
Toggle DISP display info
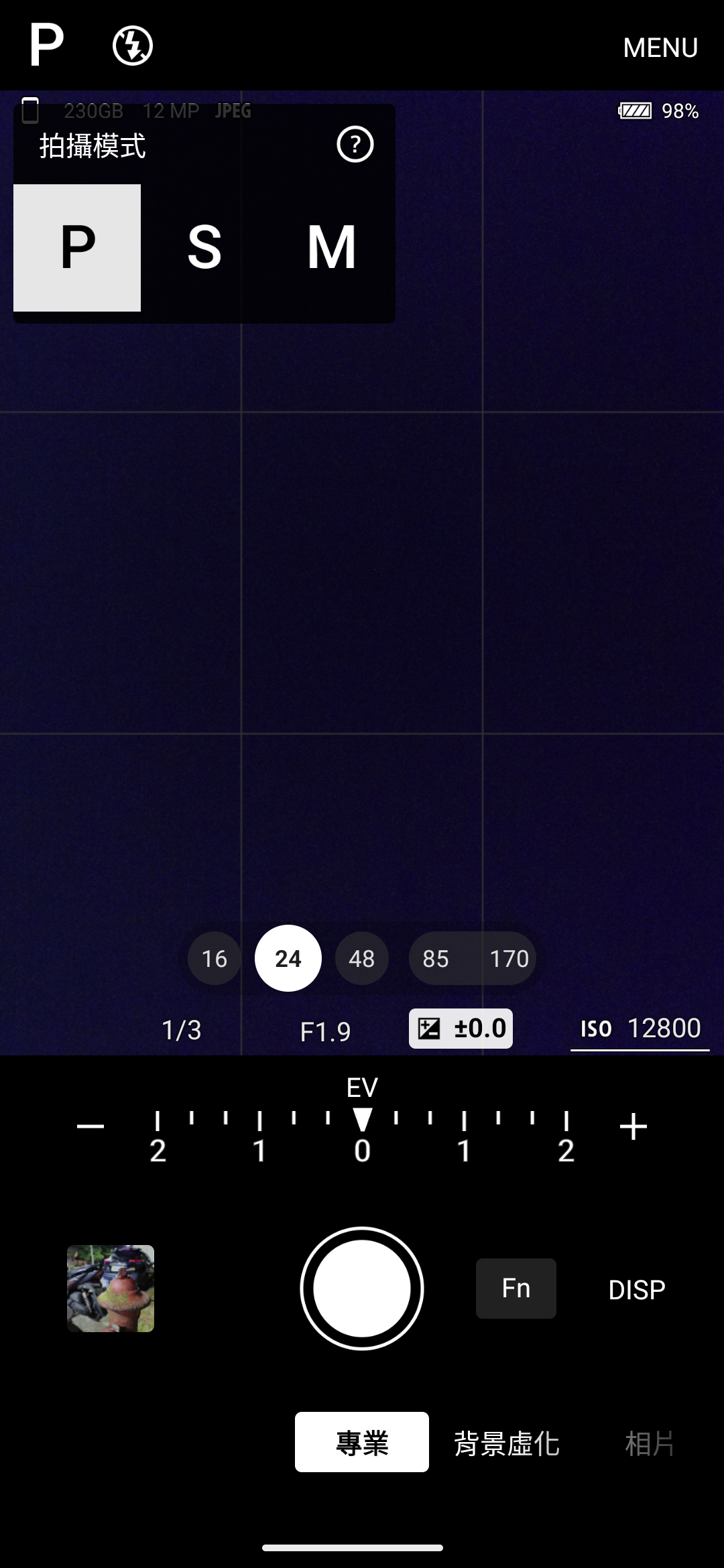pos(636,1289)
